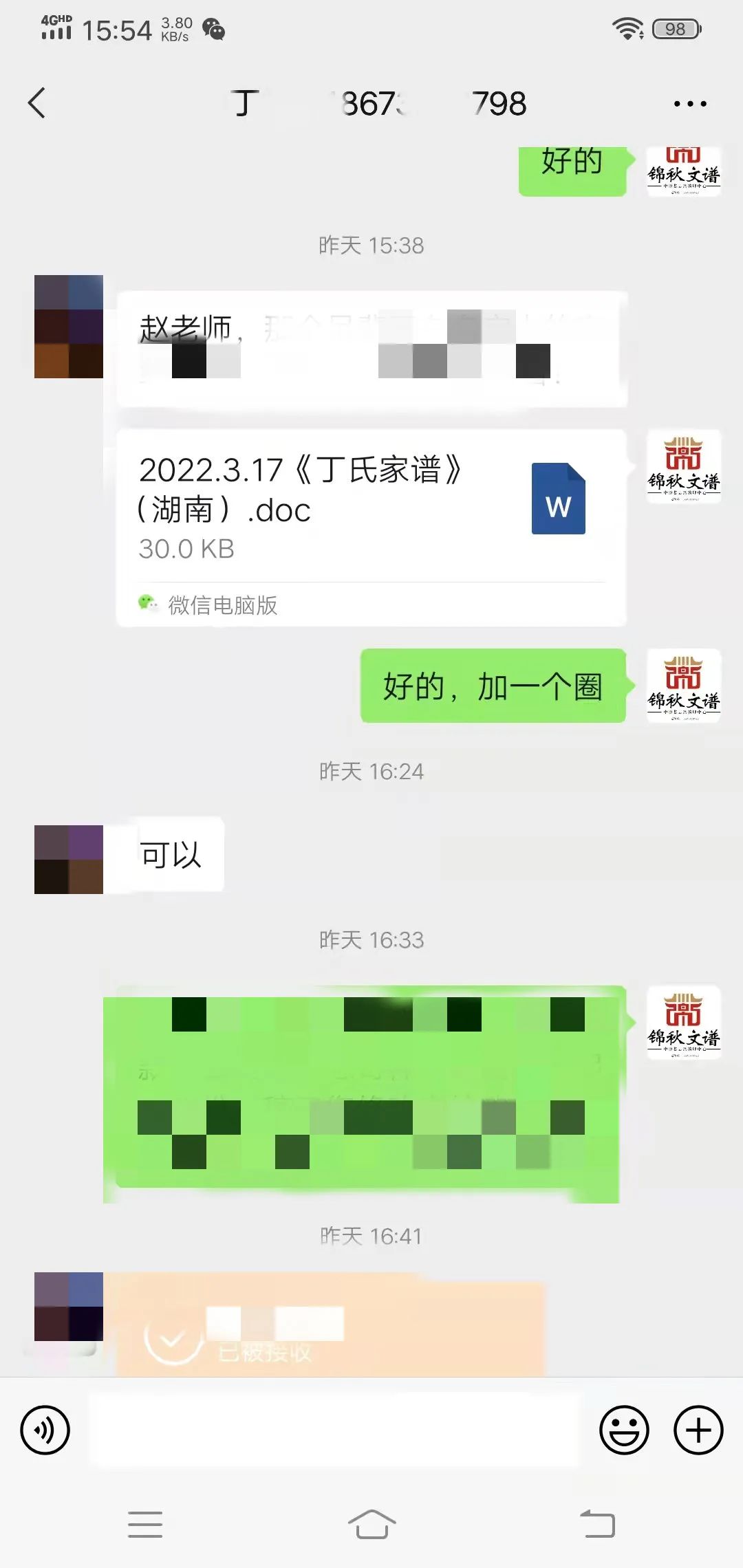Open the Word document icon in the file message
Image resolution: width=743 pixels, height=1568 pixels.
[x=558, y=499]
